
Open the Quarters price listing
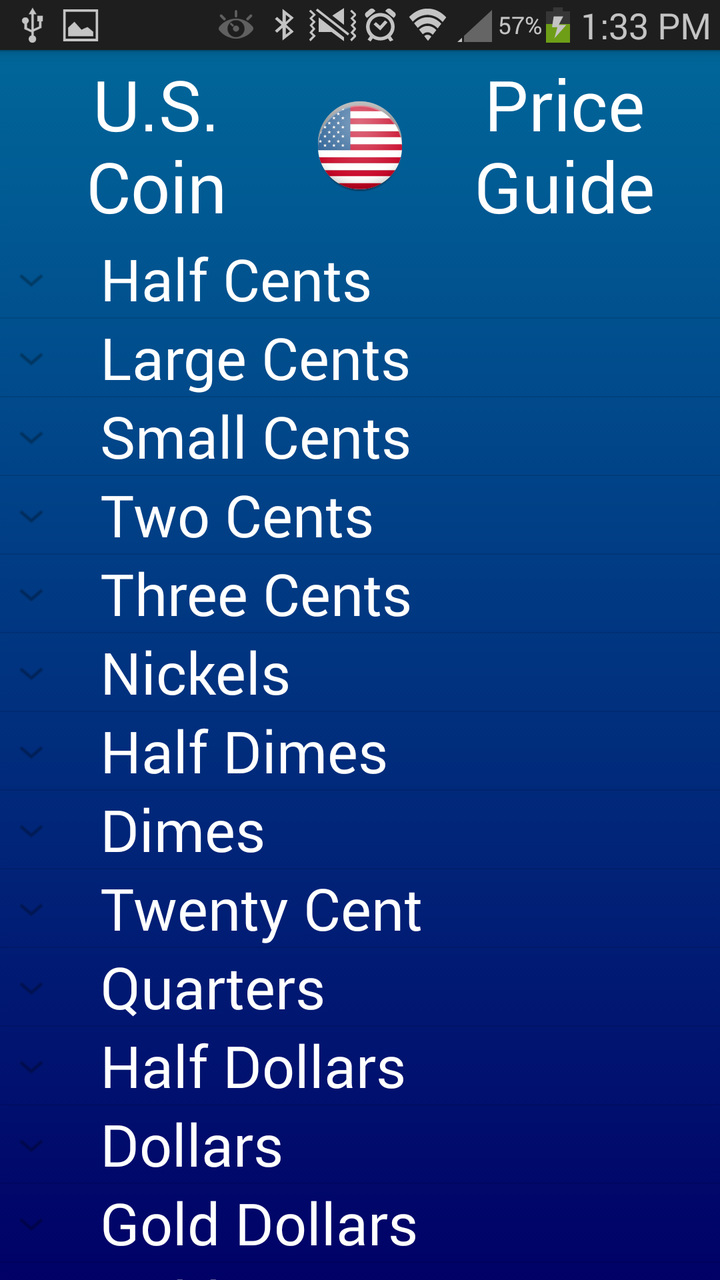pyautogui.click(x=212, y=988)
